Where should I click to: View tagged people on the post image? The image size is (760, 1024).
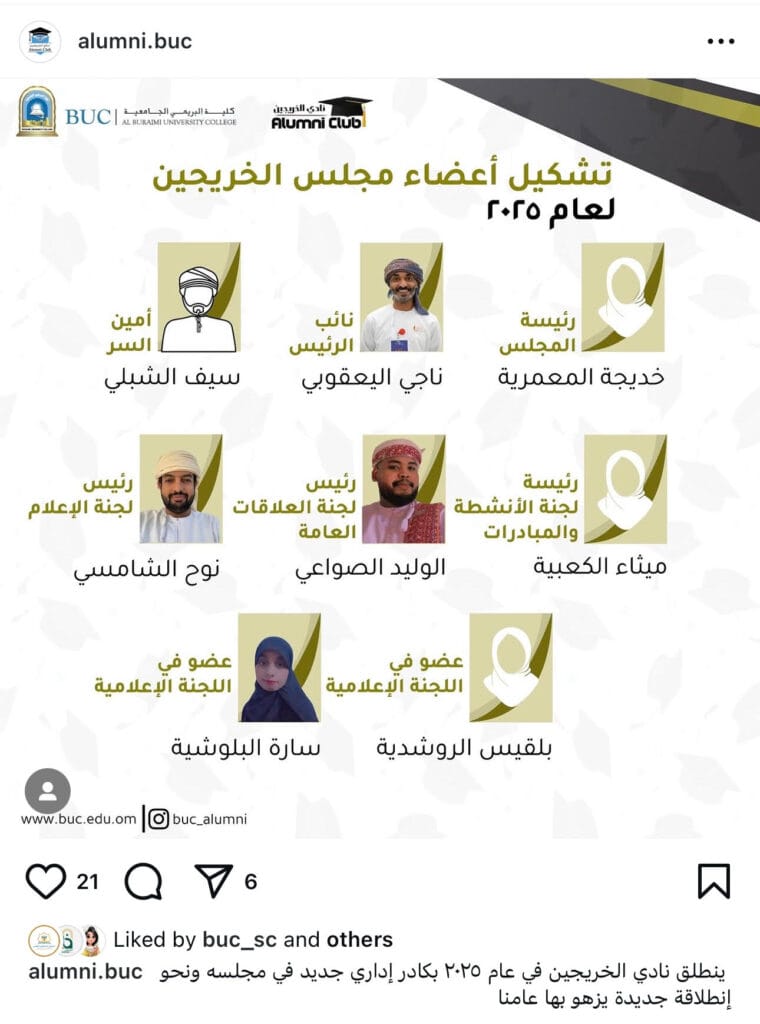coord(47,791)
